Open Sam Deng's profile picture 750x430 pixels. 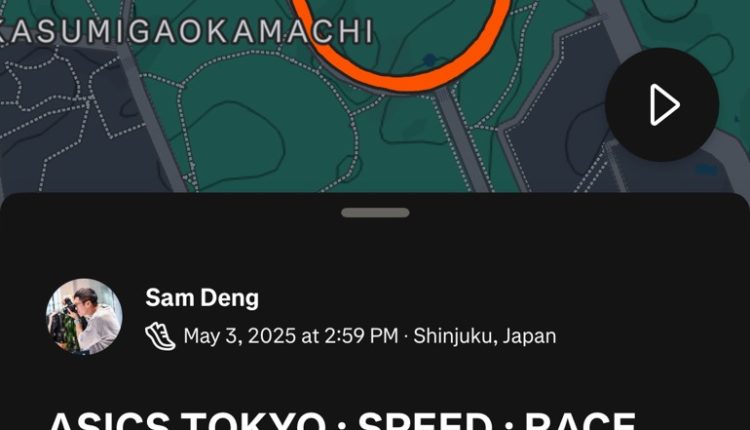coord(84,316)
